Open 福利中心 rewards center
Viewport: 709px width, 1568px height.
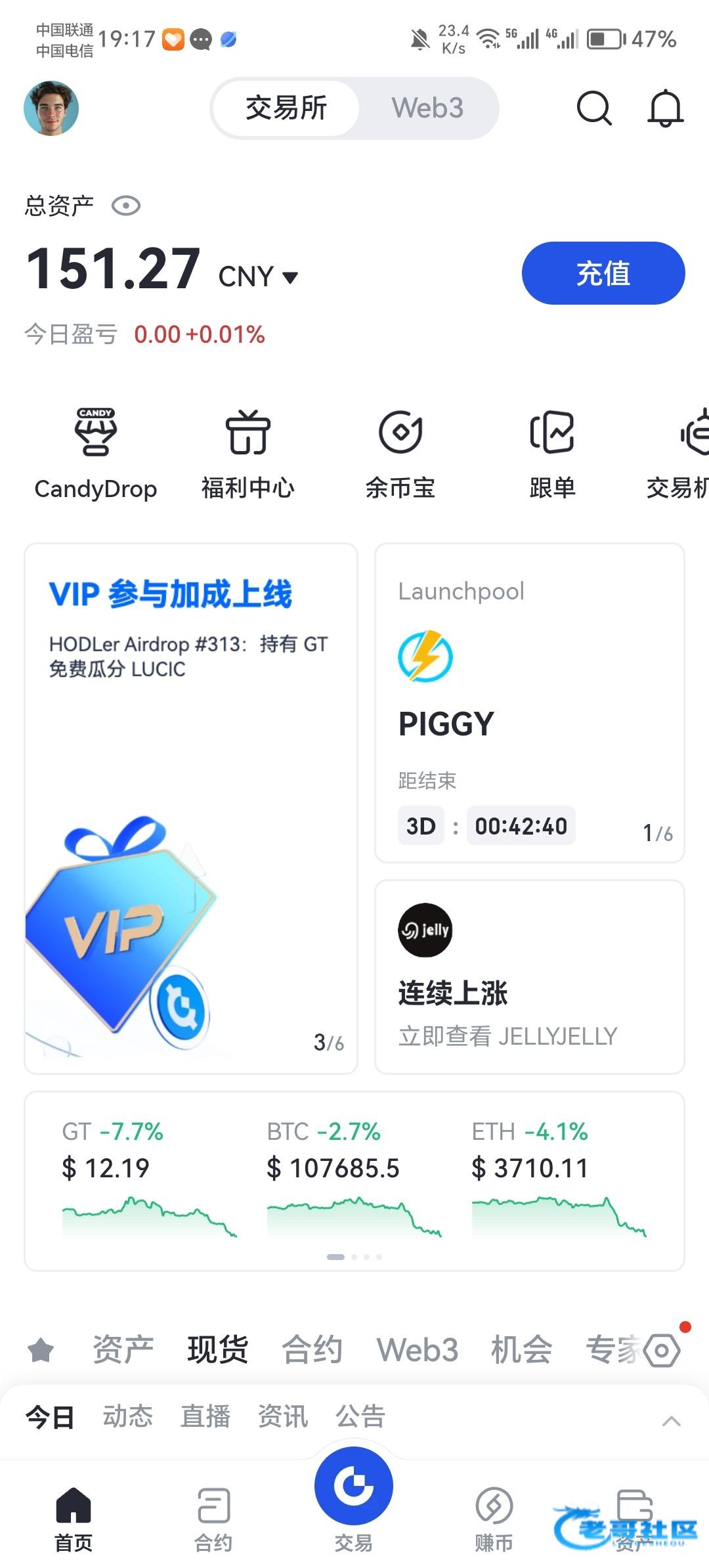click(x=248, y=454)
